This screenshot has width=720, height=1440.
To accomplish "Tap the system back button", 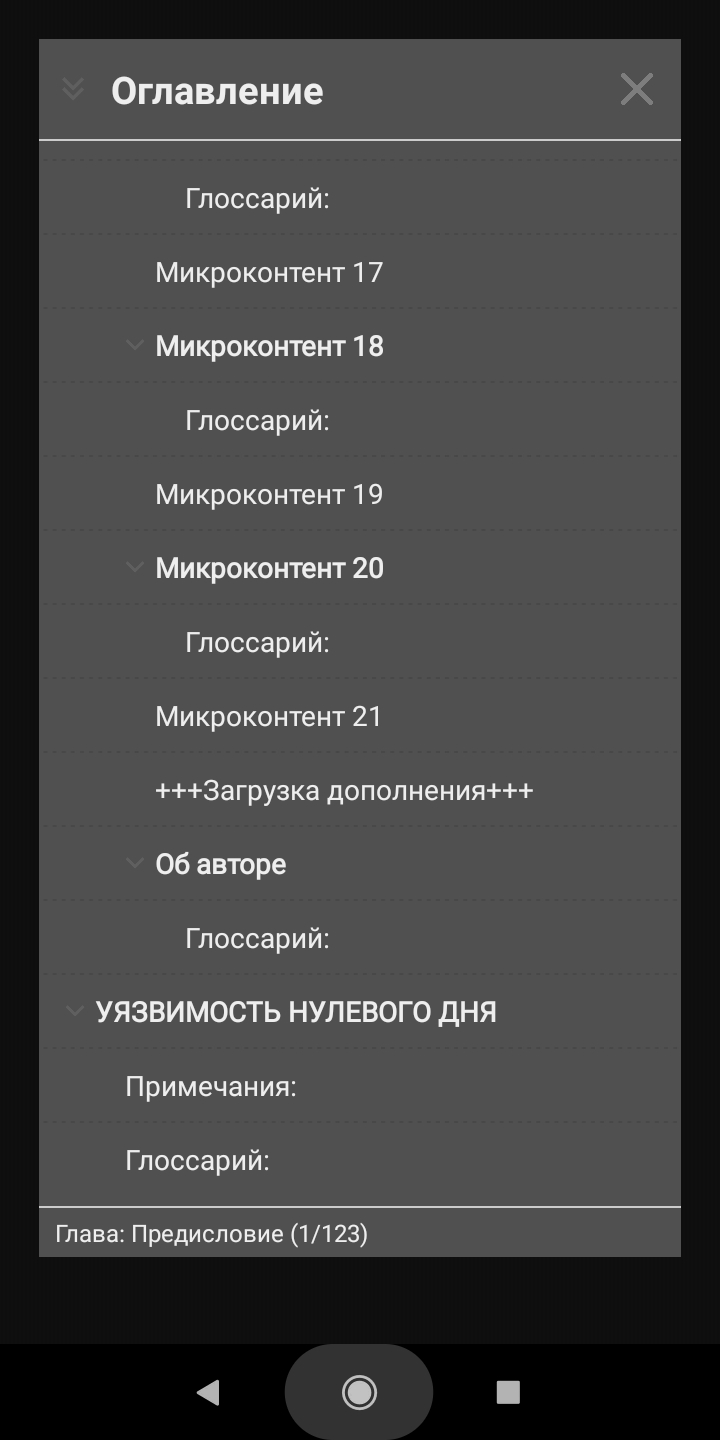I will click(x=208, y=1392).
